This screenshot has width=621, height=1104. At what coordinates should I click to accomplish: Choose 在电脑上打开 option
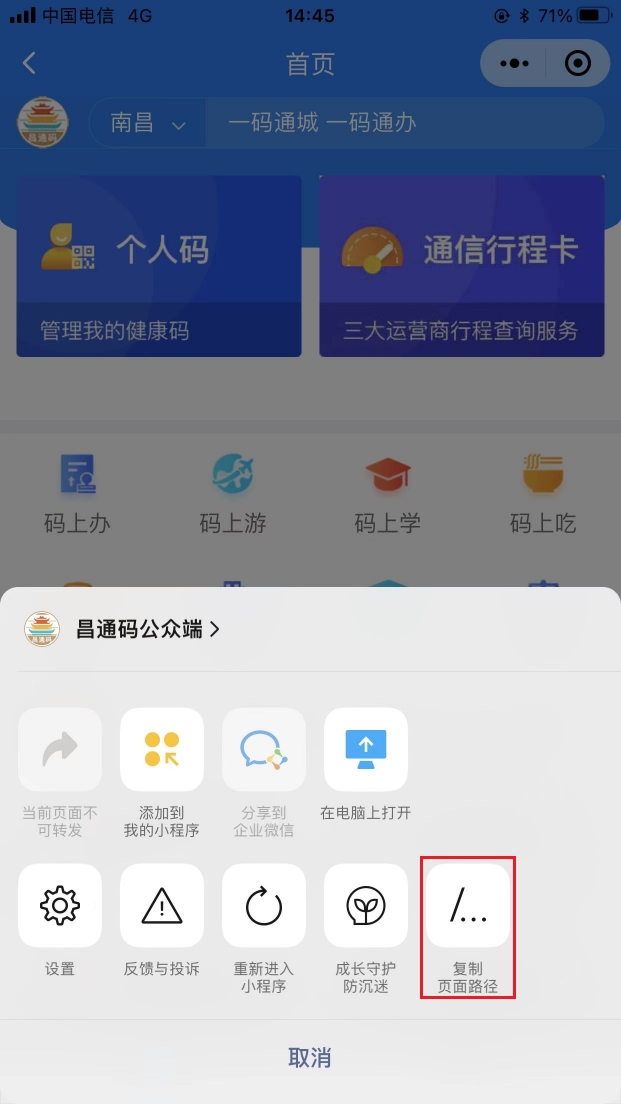(x=366, y=750)
